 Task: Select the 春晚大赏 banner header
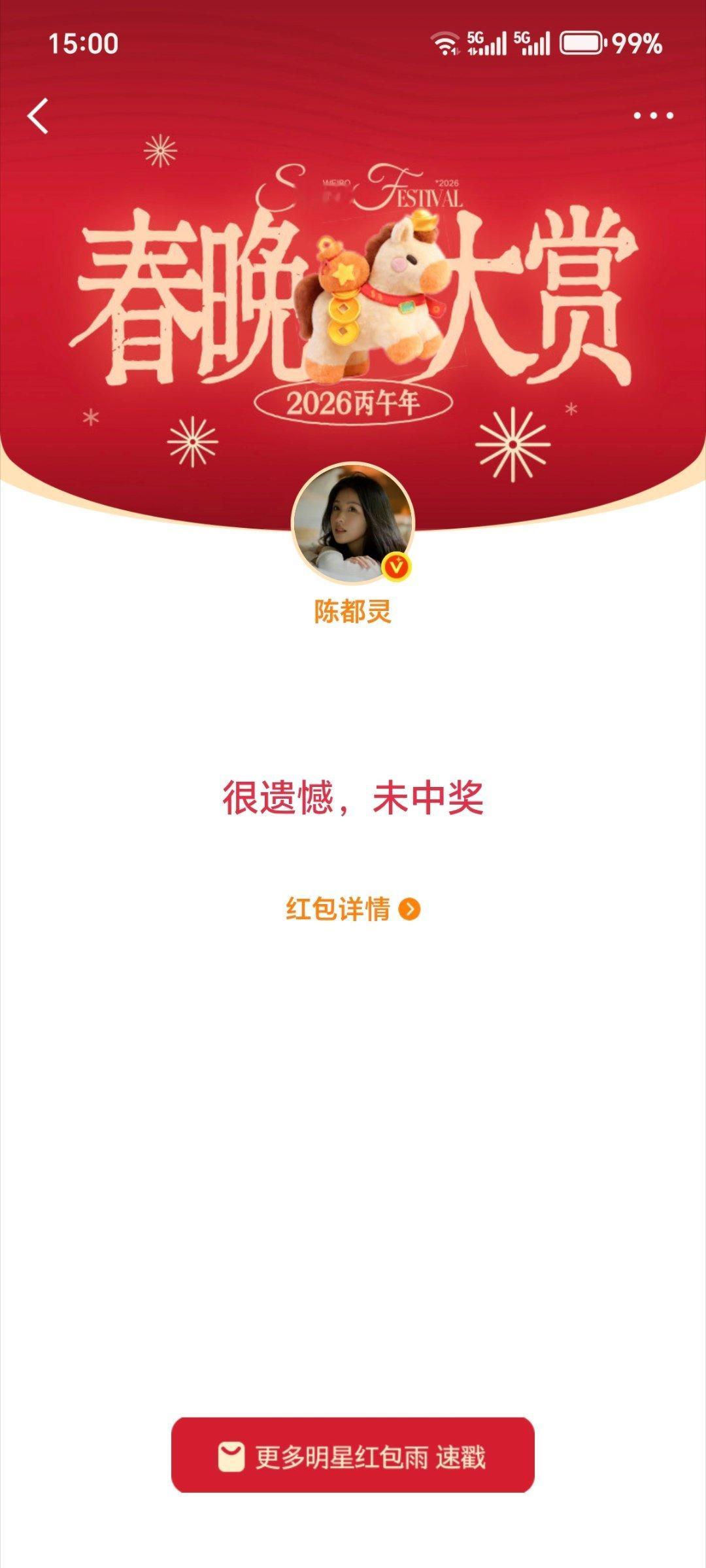[x=353, y=294]
